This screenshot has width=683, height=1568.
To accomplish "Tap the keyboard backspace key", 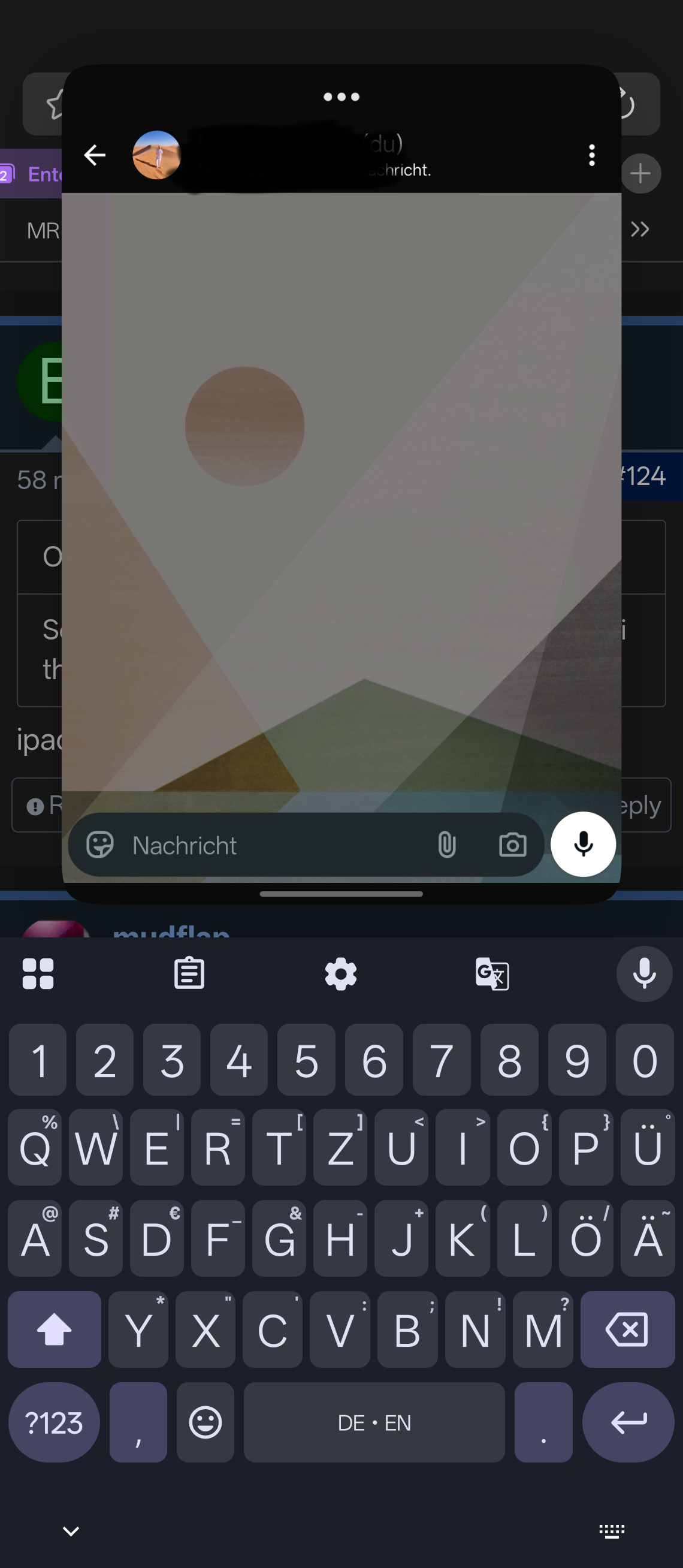I will 627,1329.
